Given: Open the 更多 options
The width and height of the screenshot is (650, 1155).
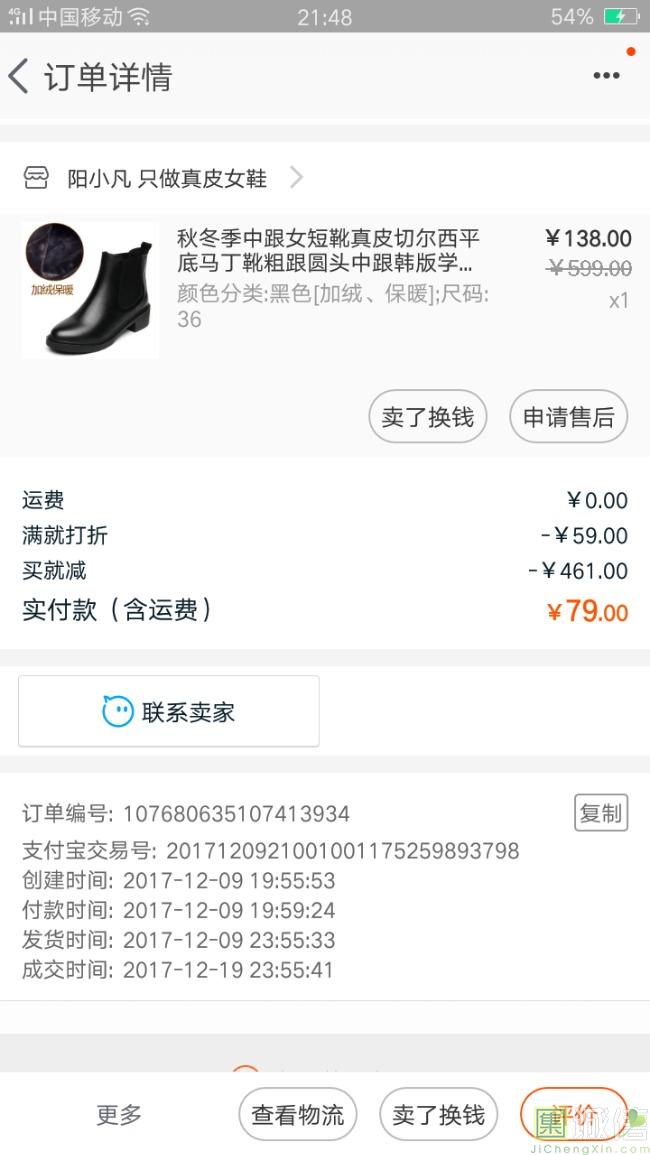Looking at the screenshot, I should point(119,1114).
